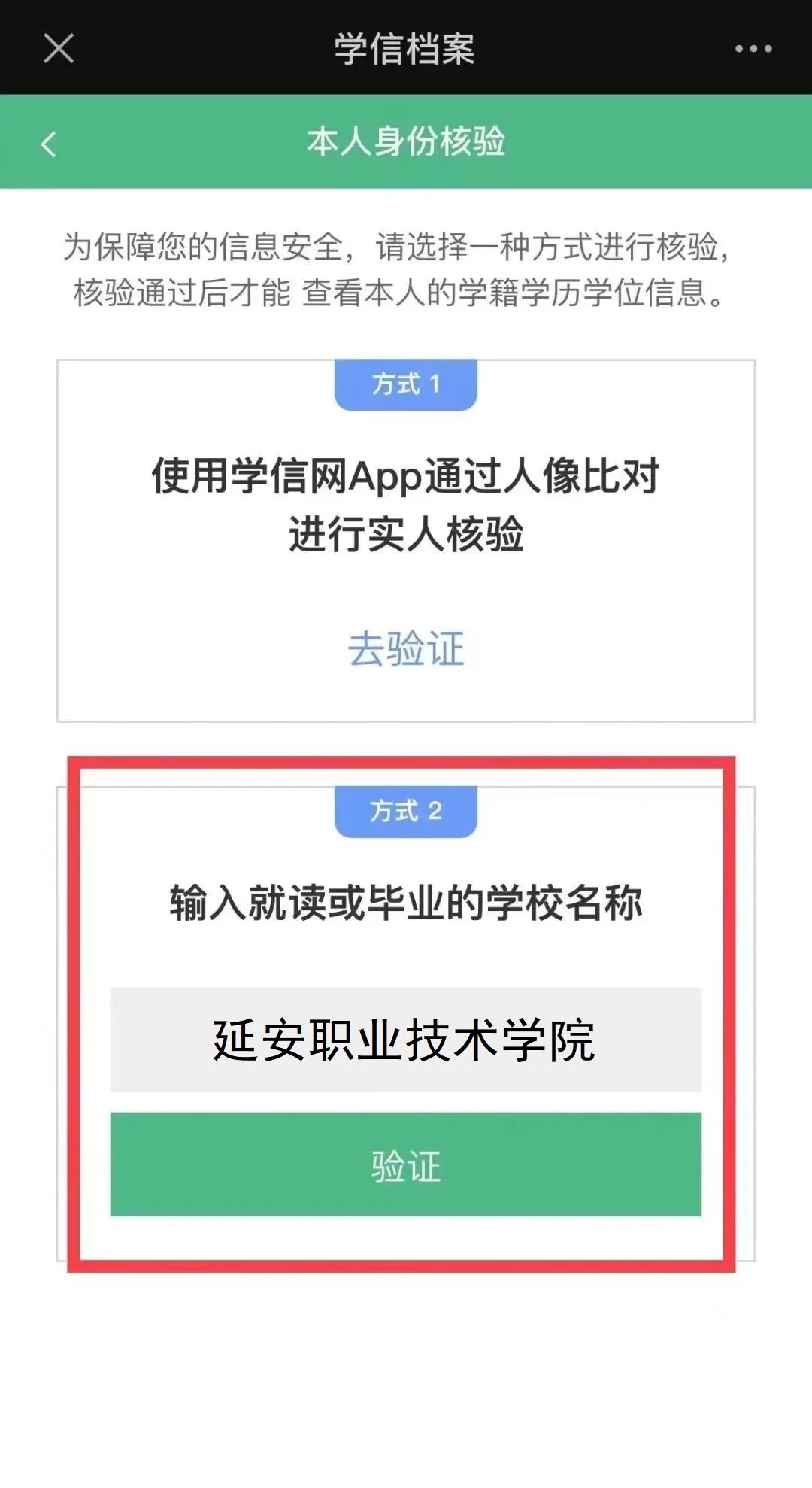Screen dimensions: 812x1488
Task: Tap the green 验证 button
Action: 405,1165
